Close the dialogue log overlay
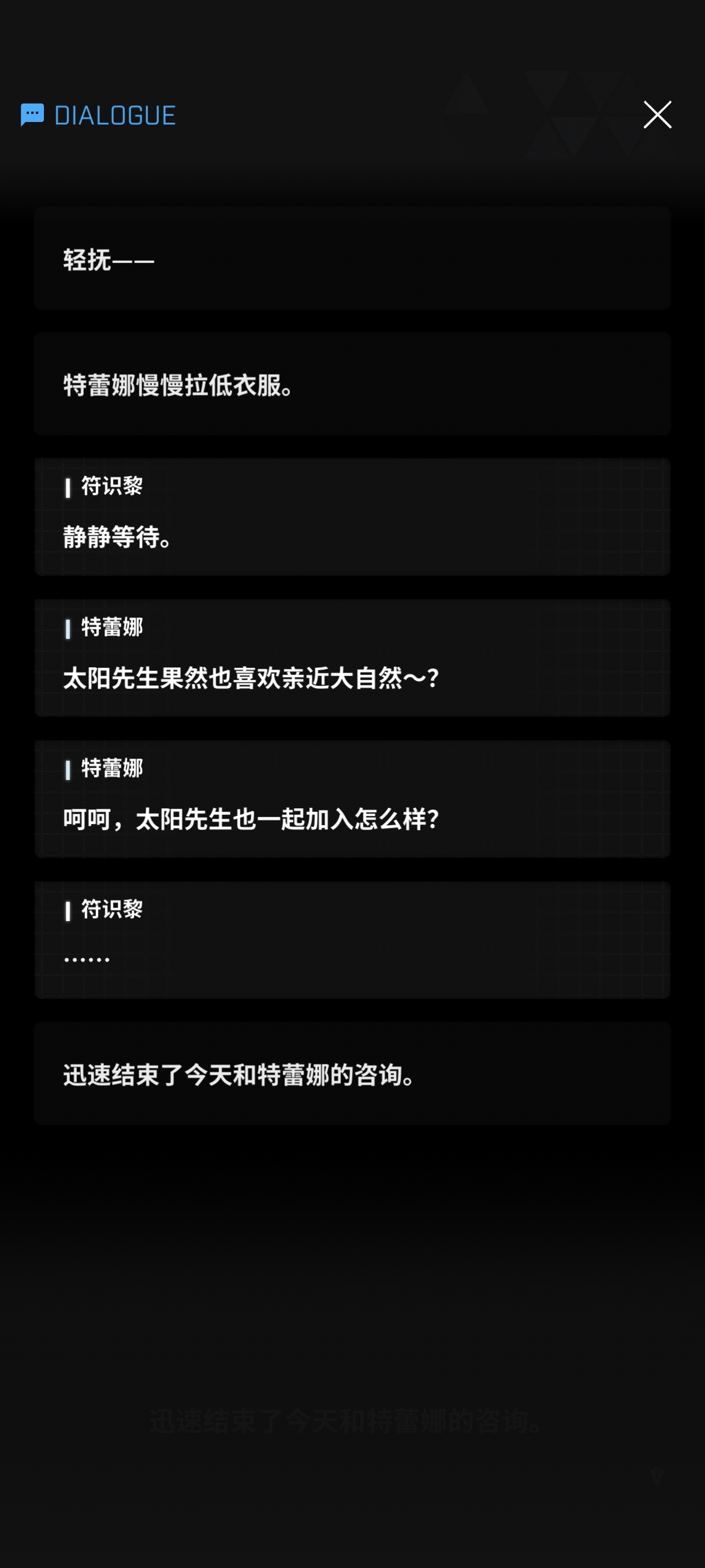 (657, 114)
